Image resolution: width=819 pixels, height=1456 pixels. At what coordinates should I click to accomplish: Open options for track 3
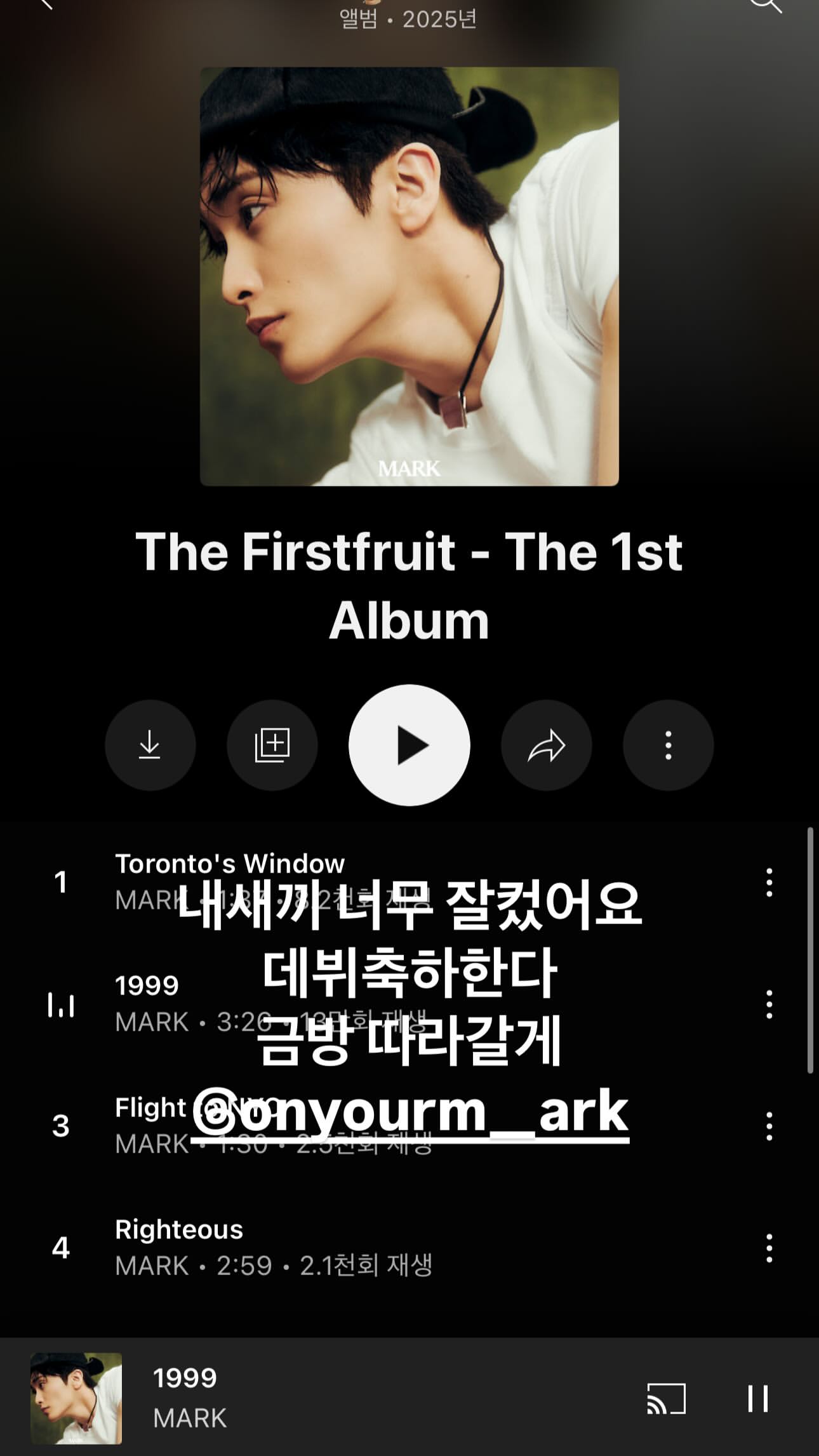(x=769, y=1126)
